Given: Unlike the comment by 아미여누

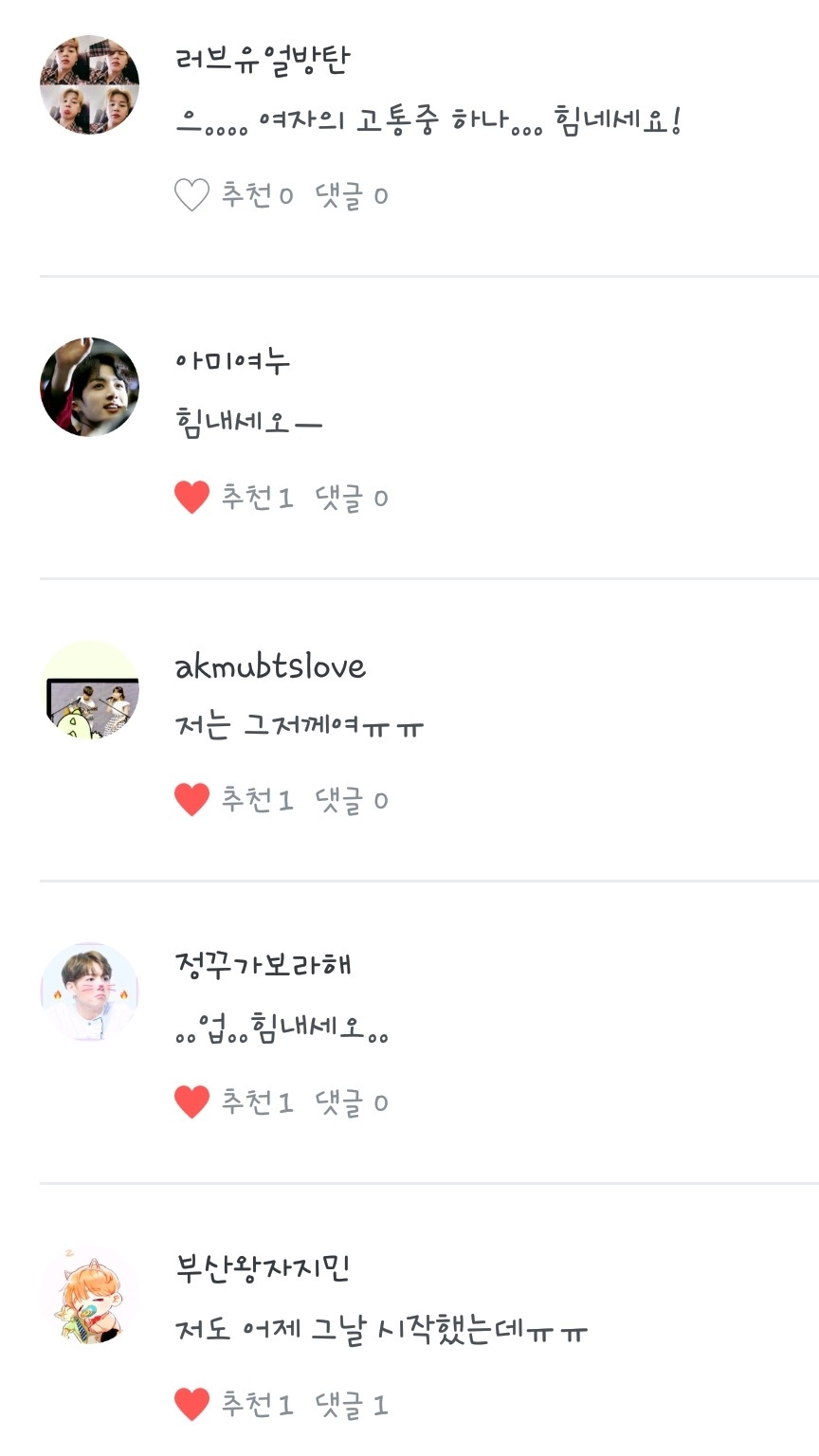Looking at the screenshot, I should point(191,498).
